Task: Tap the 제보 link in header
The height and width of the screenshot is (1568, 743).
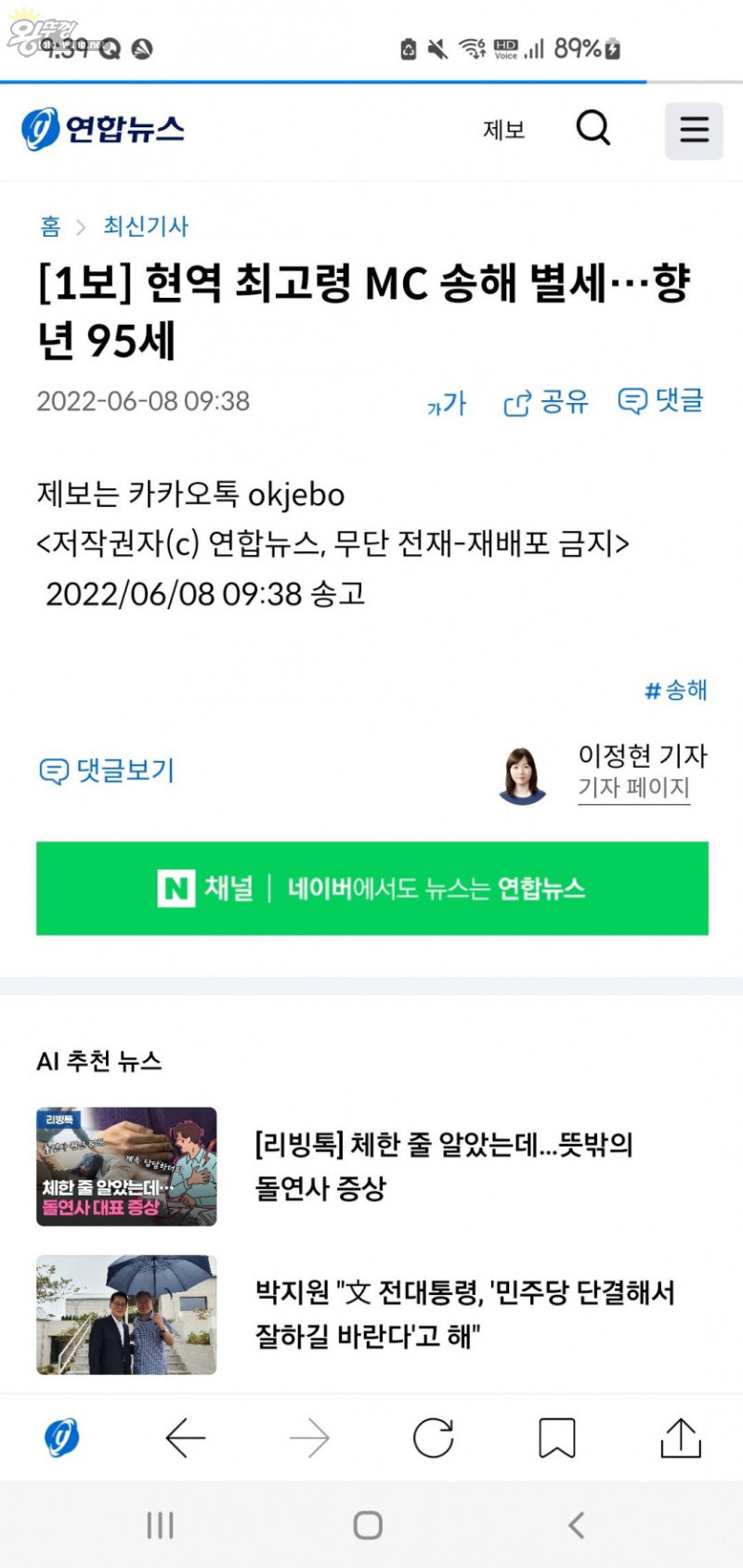Action: 504,129
